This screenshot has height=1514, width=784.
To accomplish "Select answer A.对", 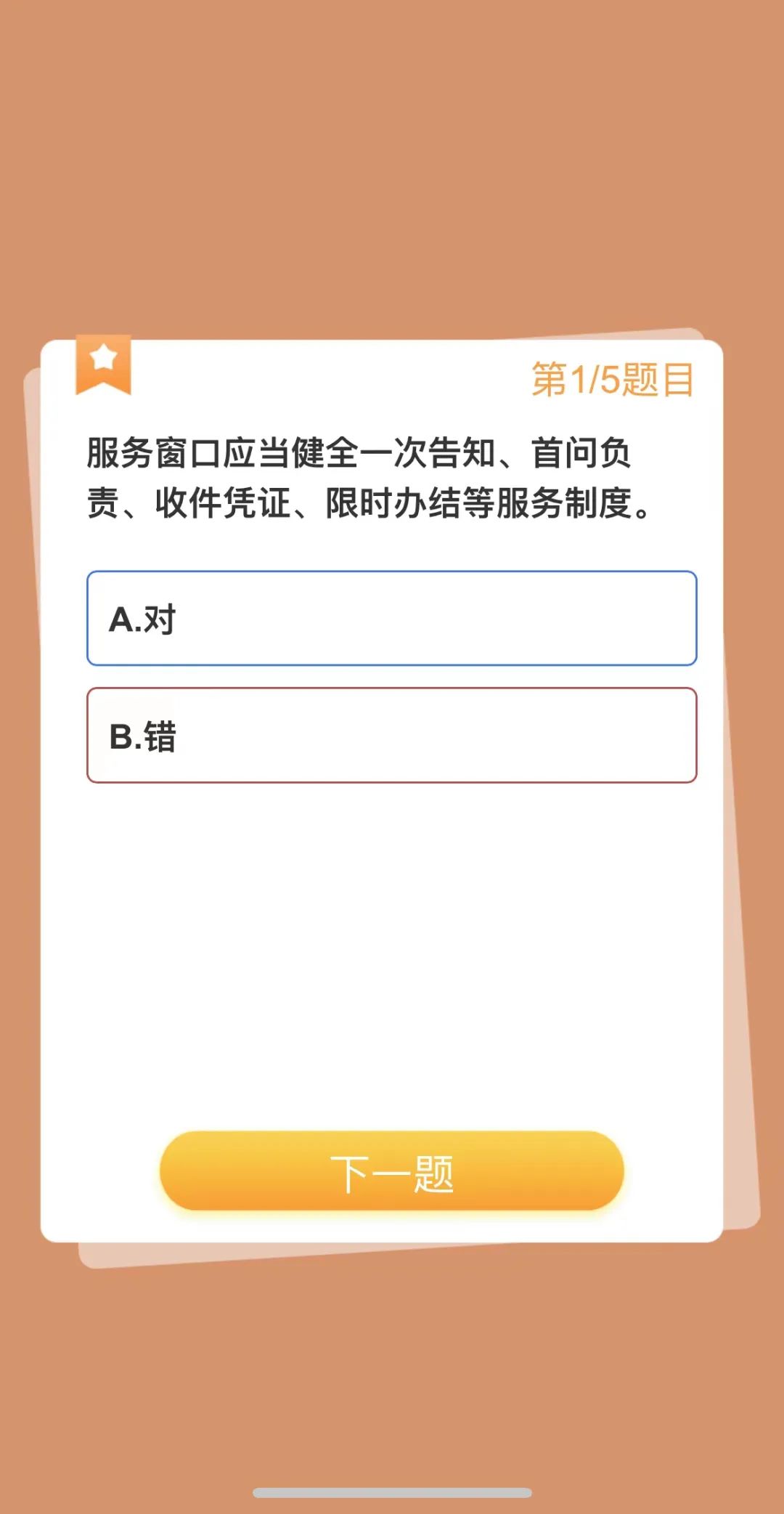I will coord(391,619).
